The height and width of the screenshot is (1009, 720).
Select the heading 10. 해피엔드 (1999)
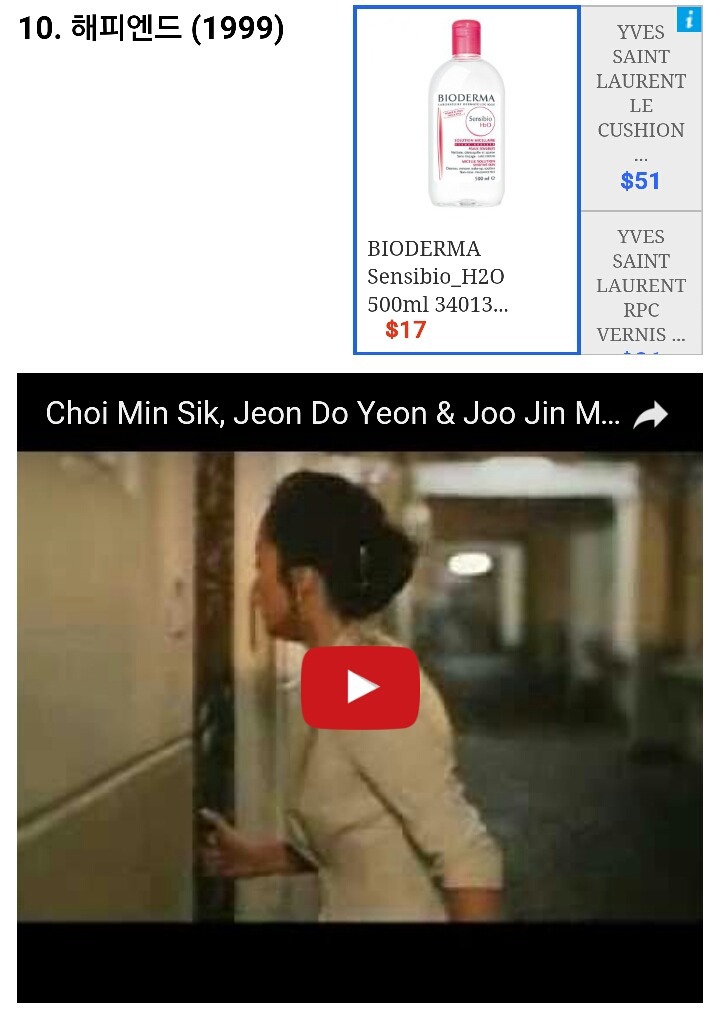coord(148,29)
